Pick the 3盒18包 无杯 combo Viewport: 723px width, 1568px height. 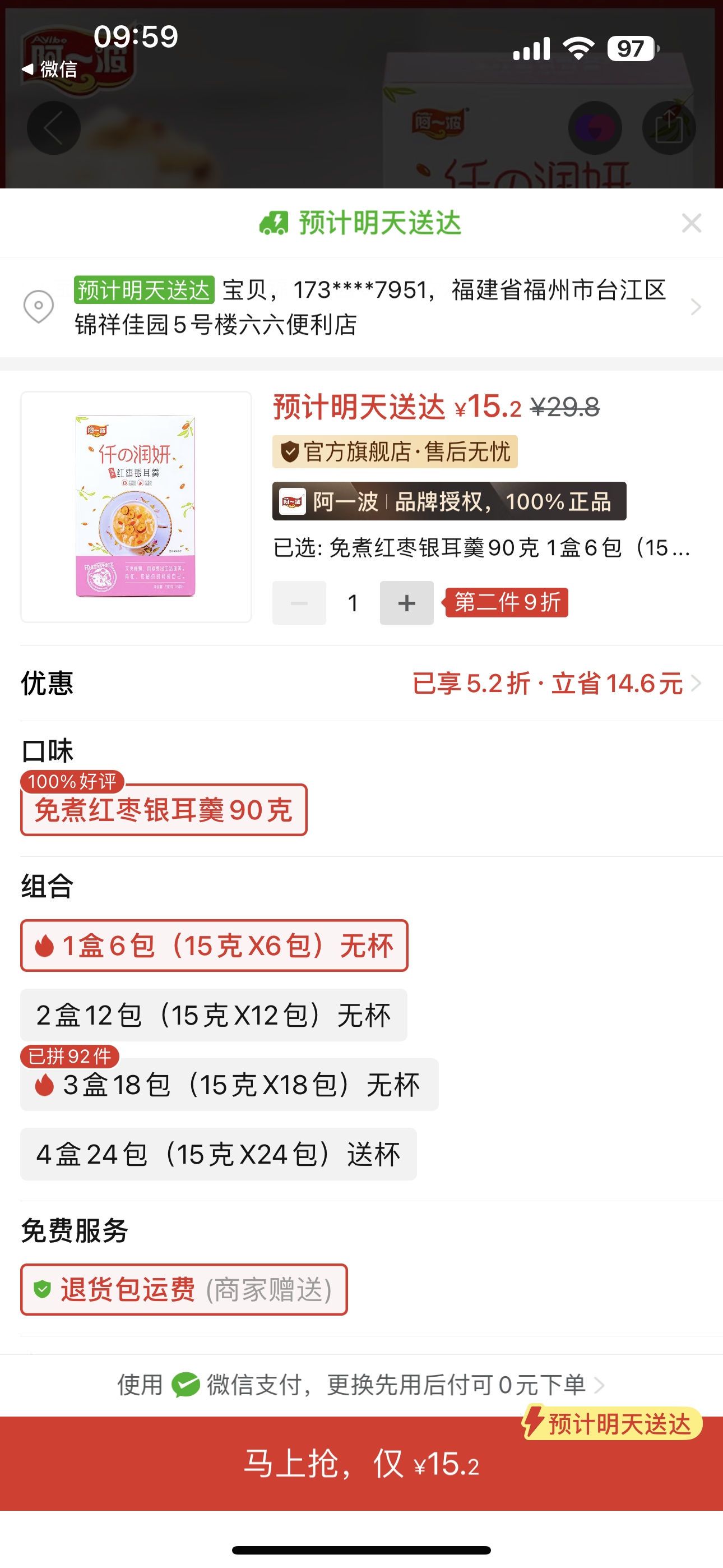pyautogui.click(x=229, y=1085)
